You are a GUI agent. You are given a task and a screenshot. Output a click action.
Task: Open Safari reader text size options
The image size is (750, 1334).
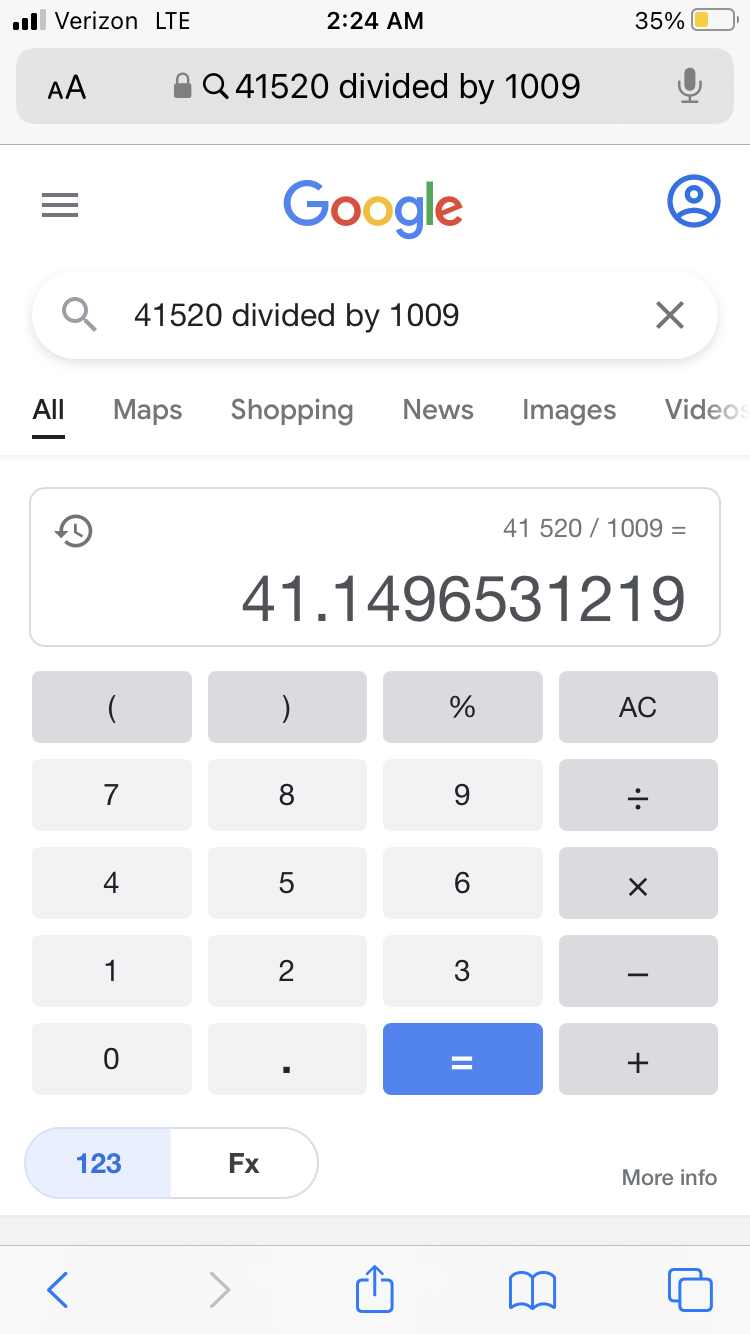[67, 88]
